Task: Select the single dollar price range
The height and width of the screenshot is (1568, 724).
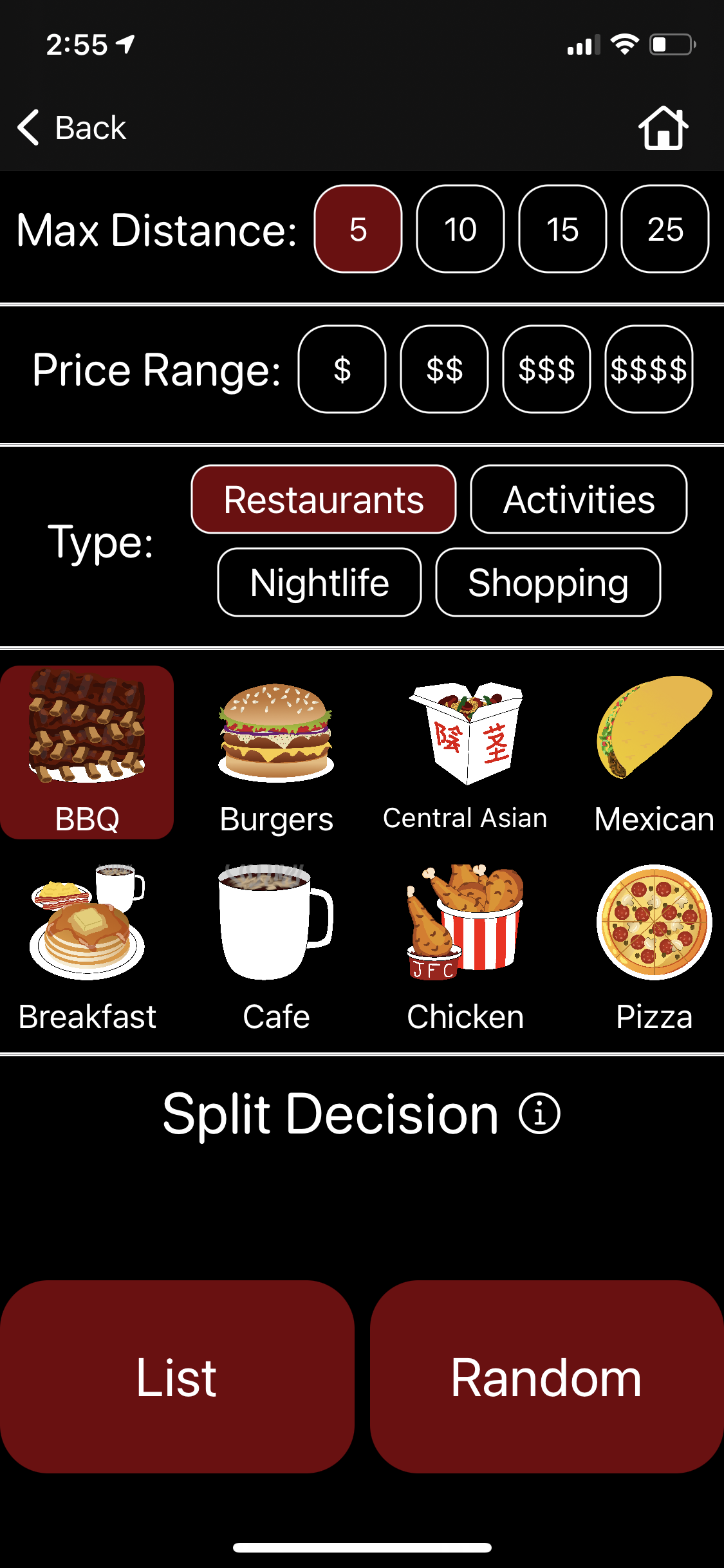Action: [342, 369]
